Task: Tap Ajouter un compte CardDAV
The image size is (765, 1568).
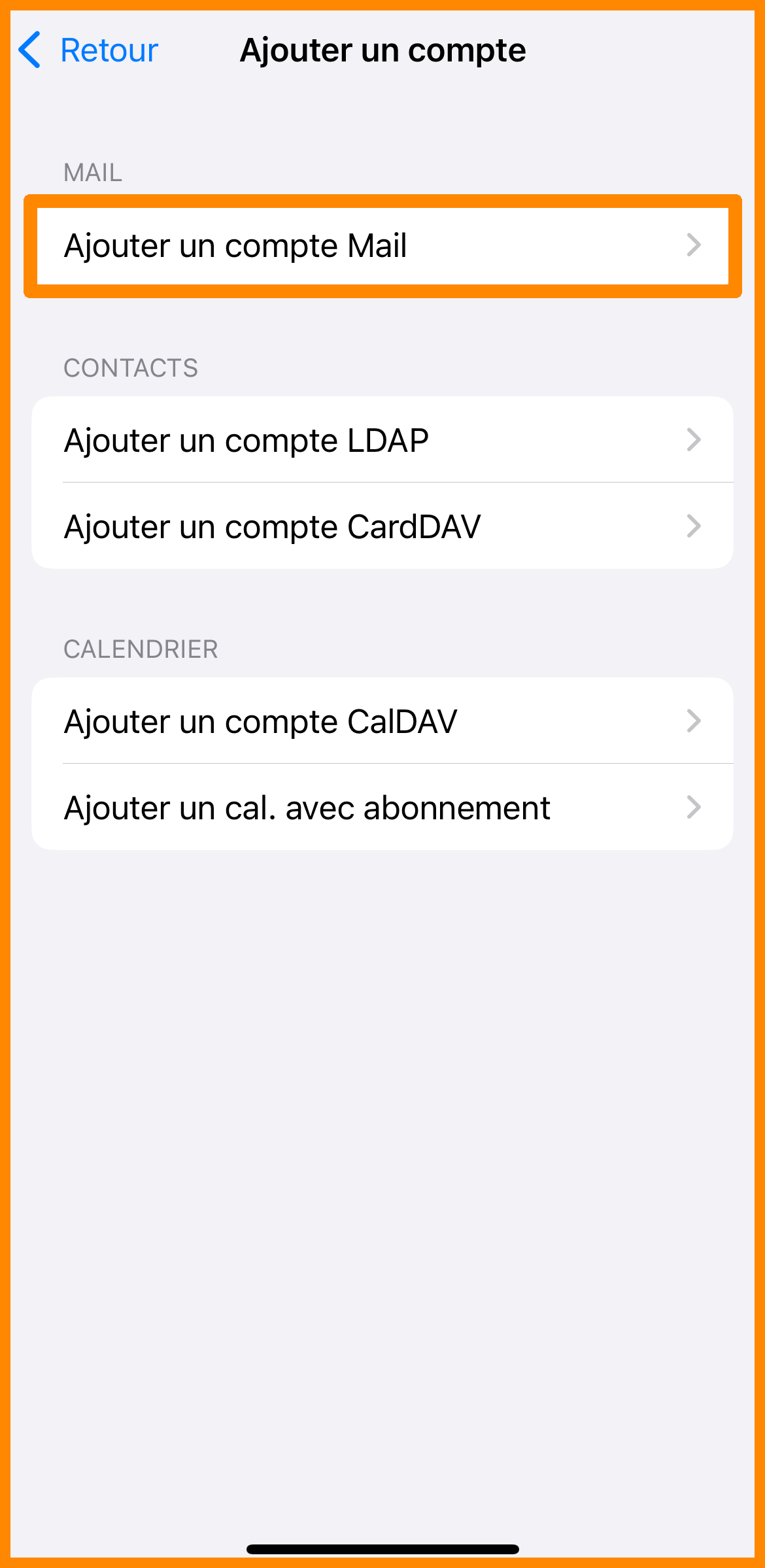Action: [382, 526]
